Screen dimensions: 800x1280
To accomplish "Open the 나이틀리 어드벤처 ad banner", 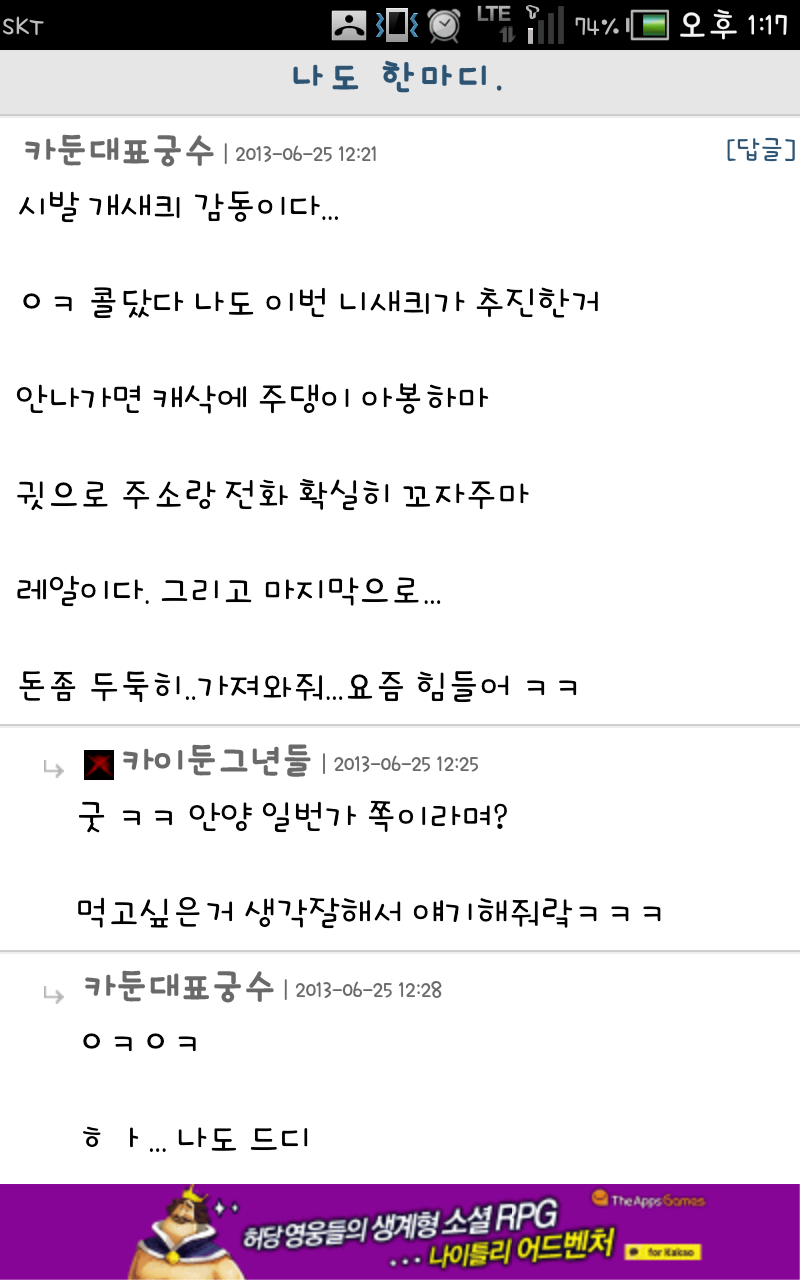I will click(x=400, y=1231).
